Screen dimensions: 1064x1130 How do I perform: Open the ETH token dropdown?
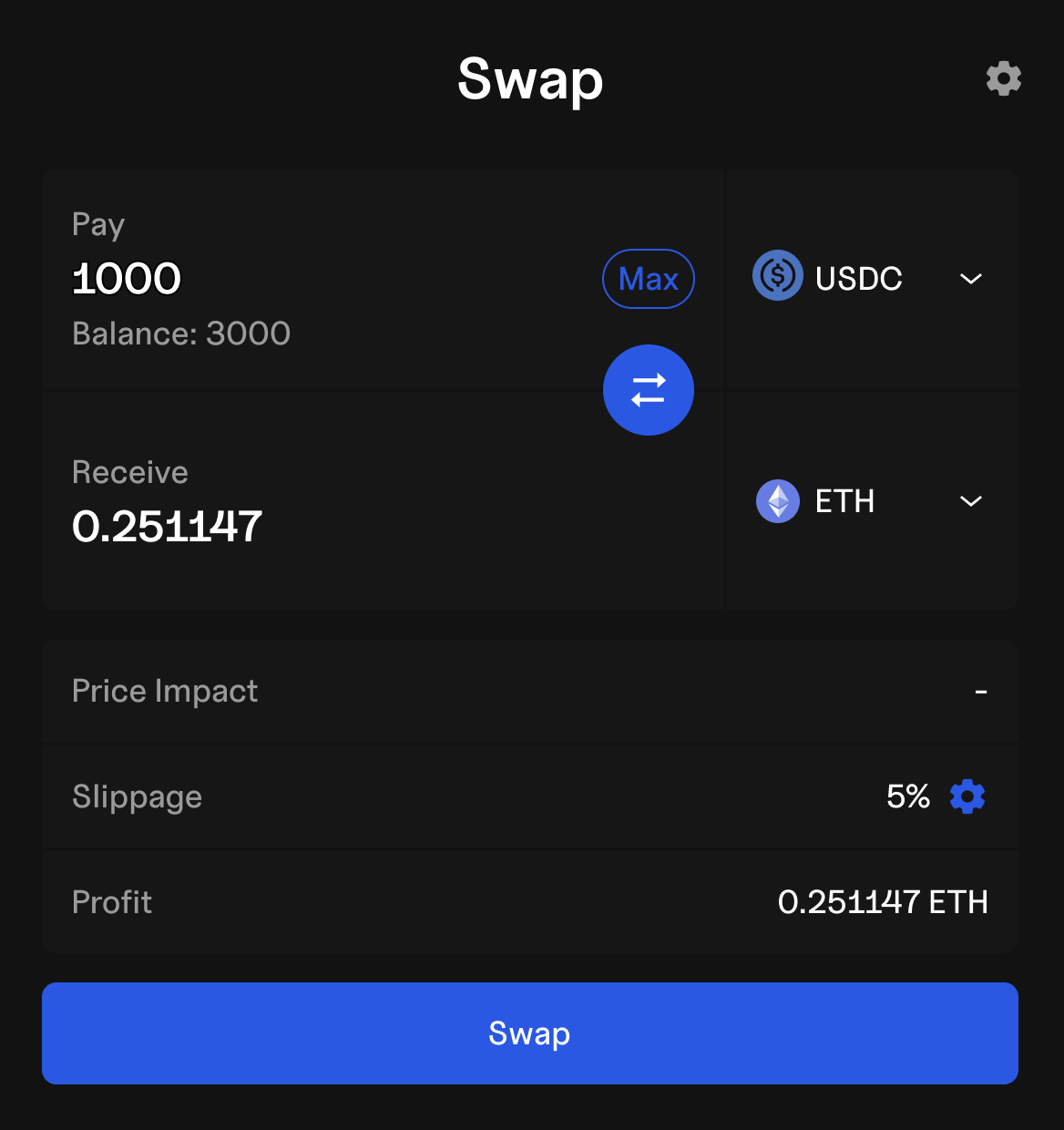(x=870, y=501)
